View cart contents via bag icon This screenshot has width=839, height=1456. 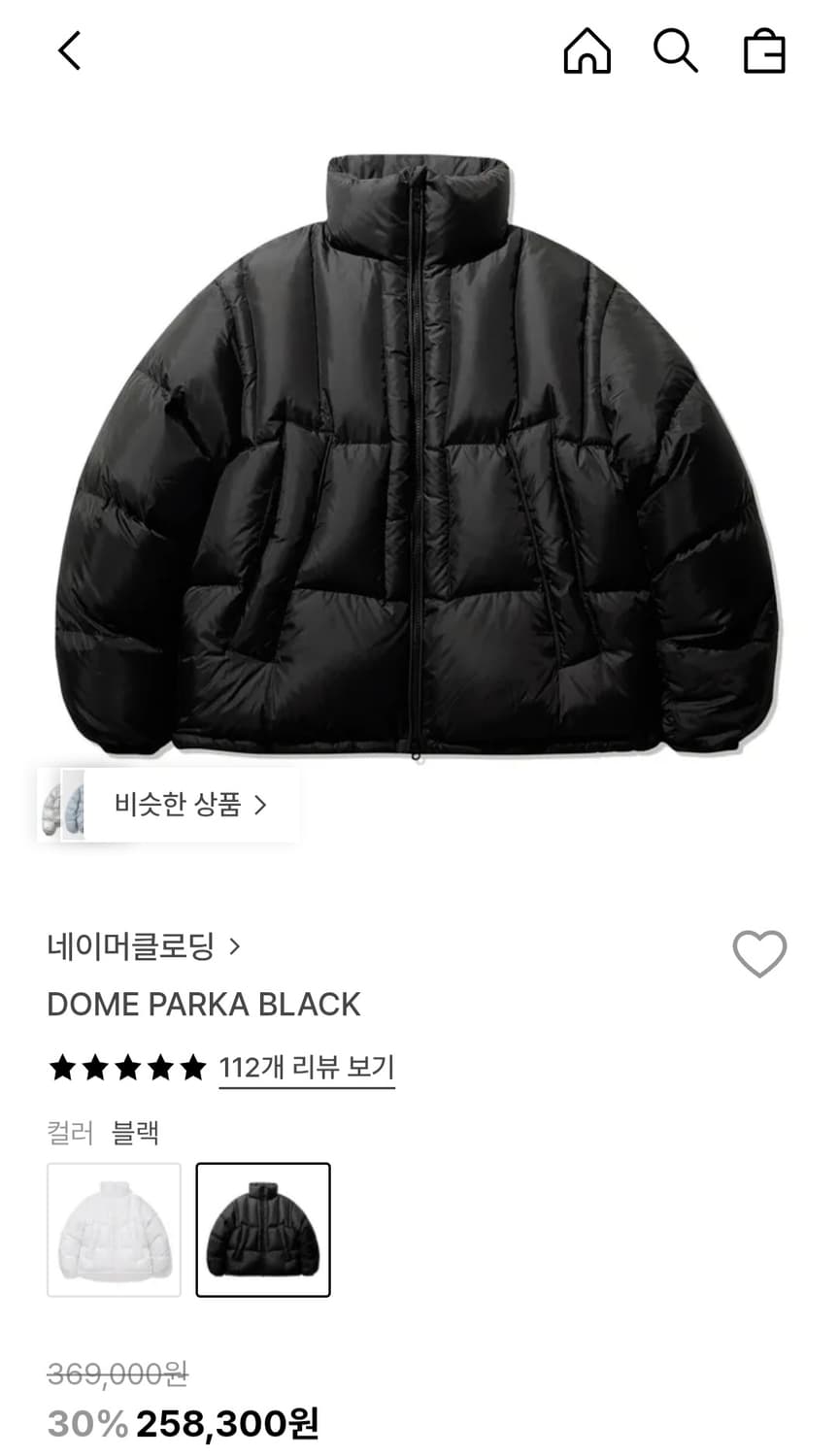[x=766, y=51]
